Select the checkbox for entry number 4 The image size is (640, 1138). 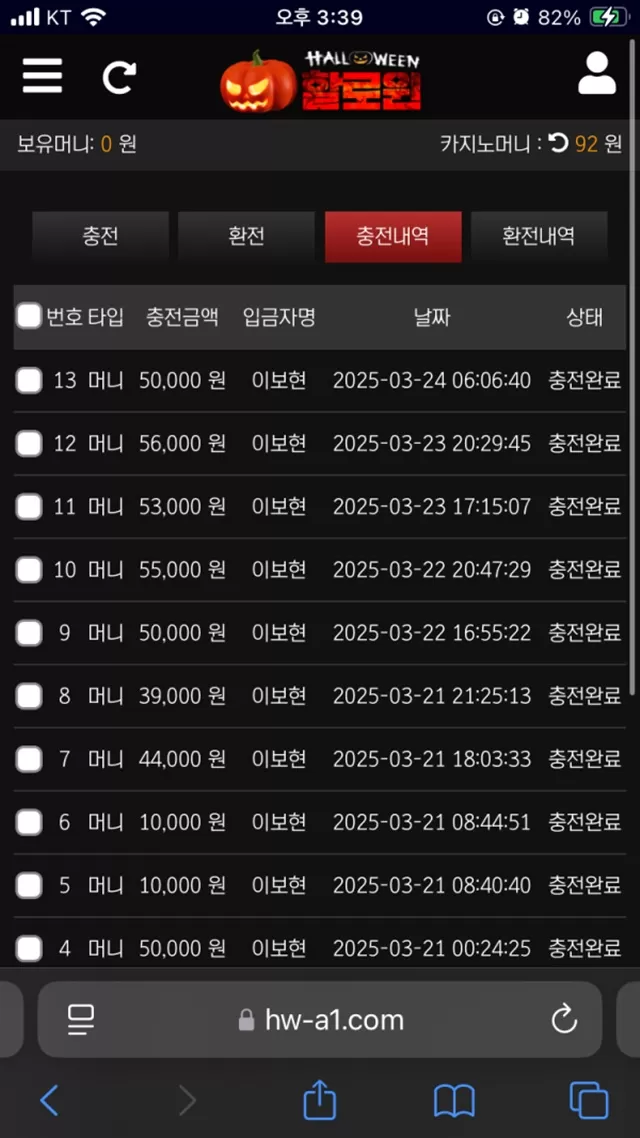coord(29,949)
